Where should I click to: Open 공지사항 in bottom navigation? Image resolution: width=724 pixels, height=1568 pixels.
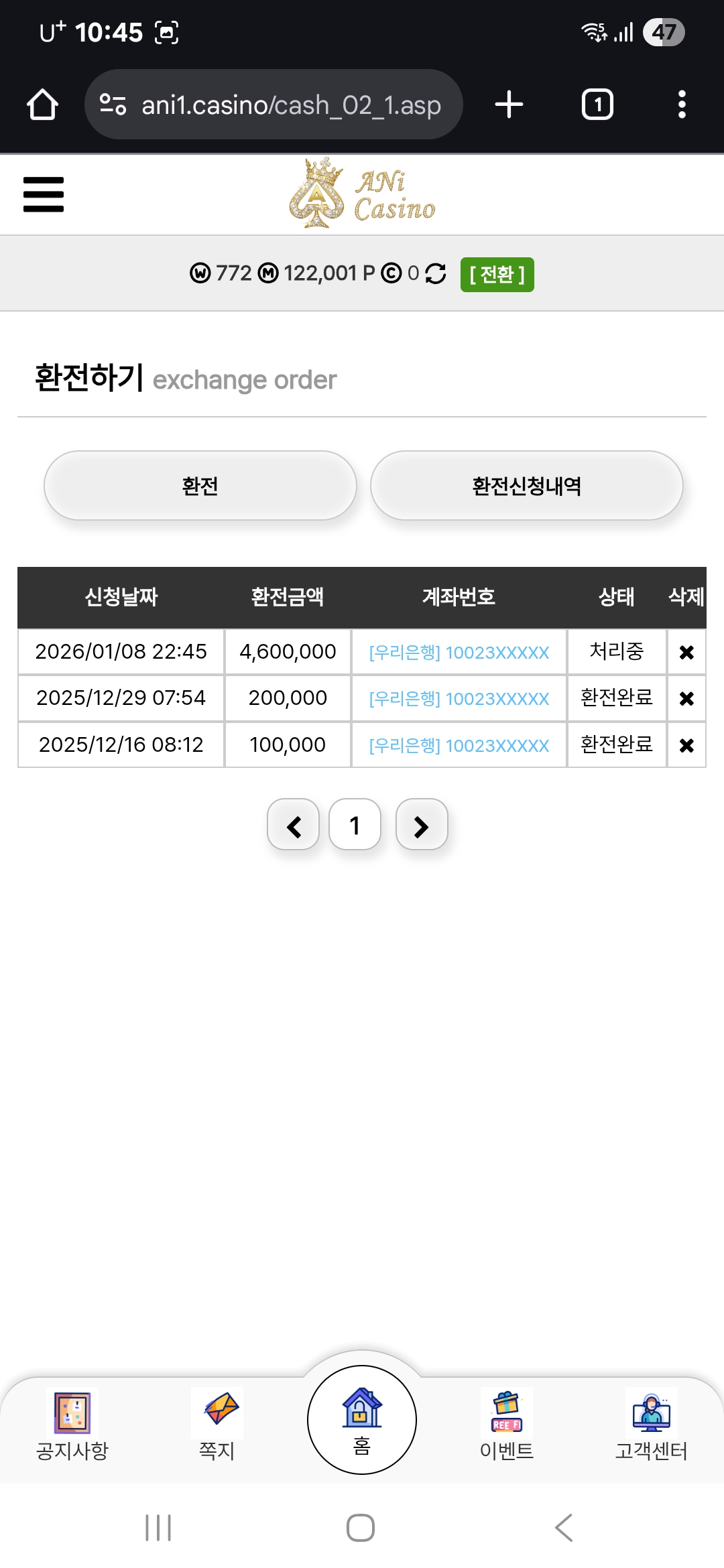tap(72, 1424)
